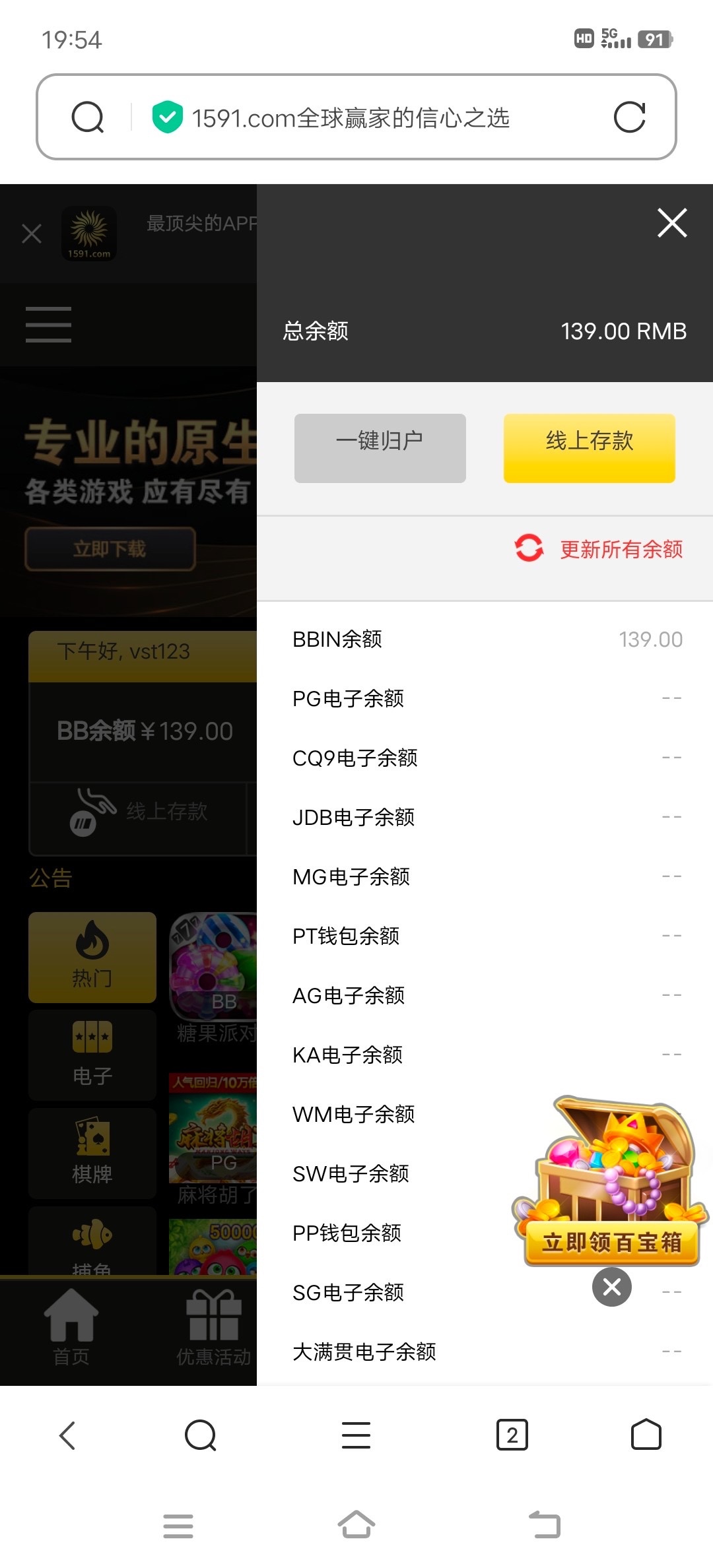Open the browser search tool
The width and height of the screenshot is (713, 1568).
pos(201,1435)
